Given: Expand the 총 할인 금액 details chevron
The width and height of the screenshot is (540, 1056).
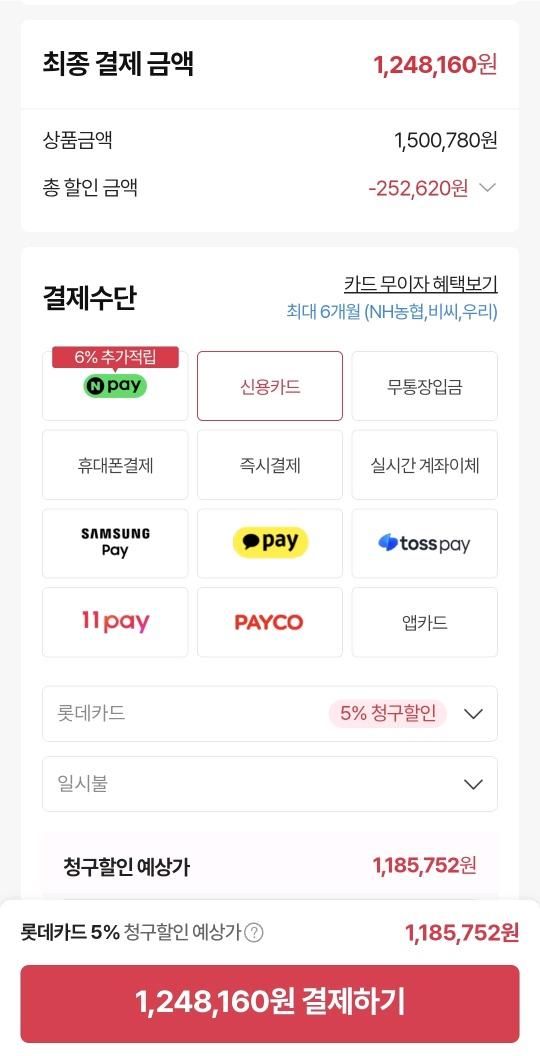Looking at the screenshot, I should [x=487, y=188].
